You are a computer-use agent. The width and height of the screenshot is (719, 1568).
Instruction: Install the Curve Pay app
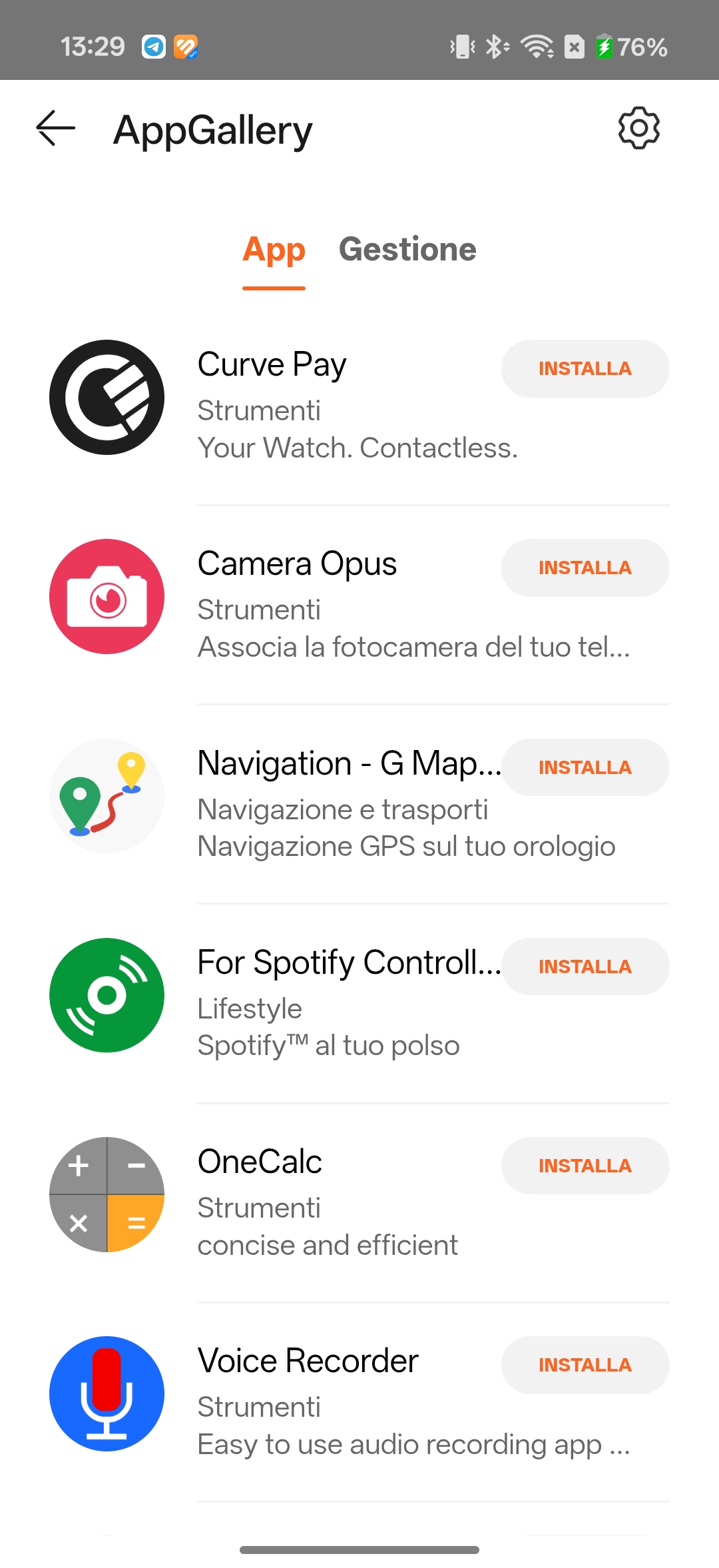click(x=585, y=369)
